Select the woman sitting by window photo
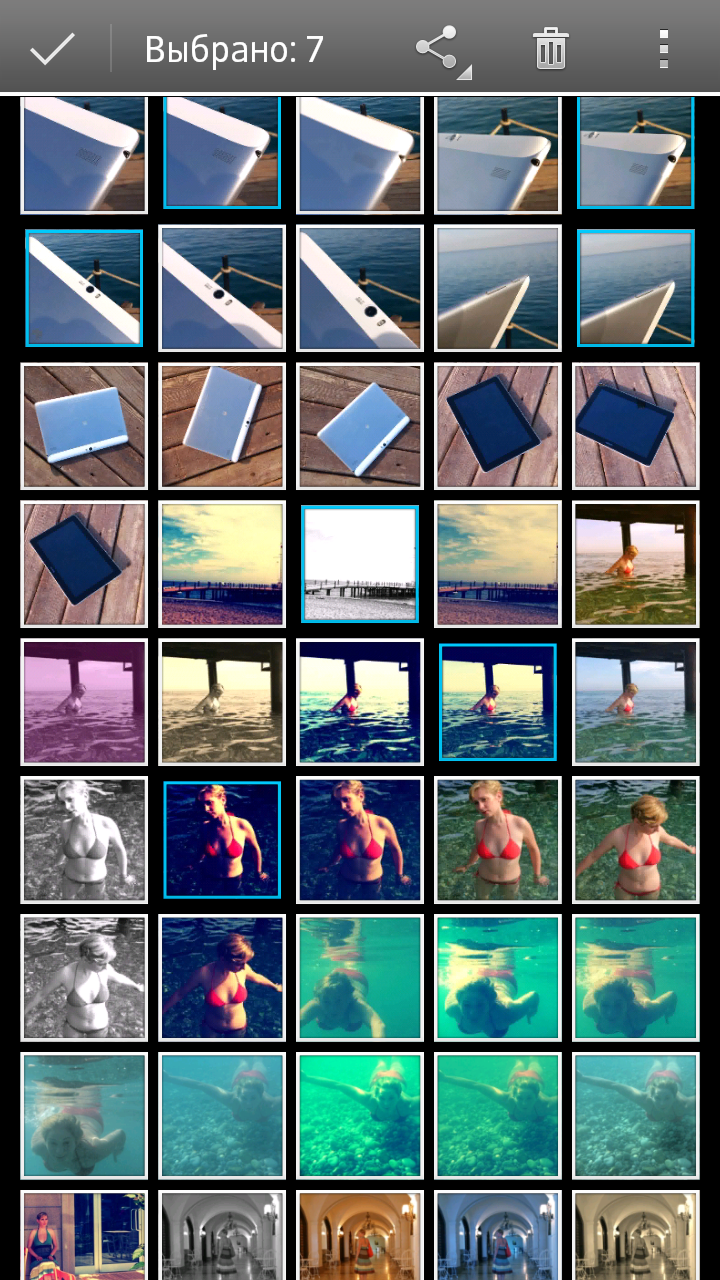 (x=84, y=1235)
